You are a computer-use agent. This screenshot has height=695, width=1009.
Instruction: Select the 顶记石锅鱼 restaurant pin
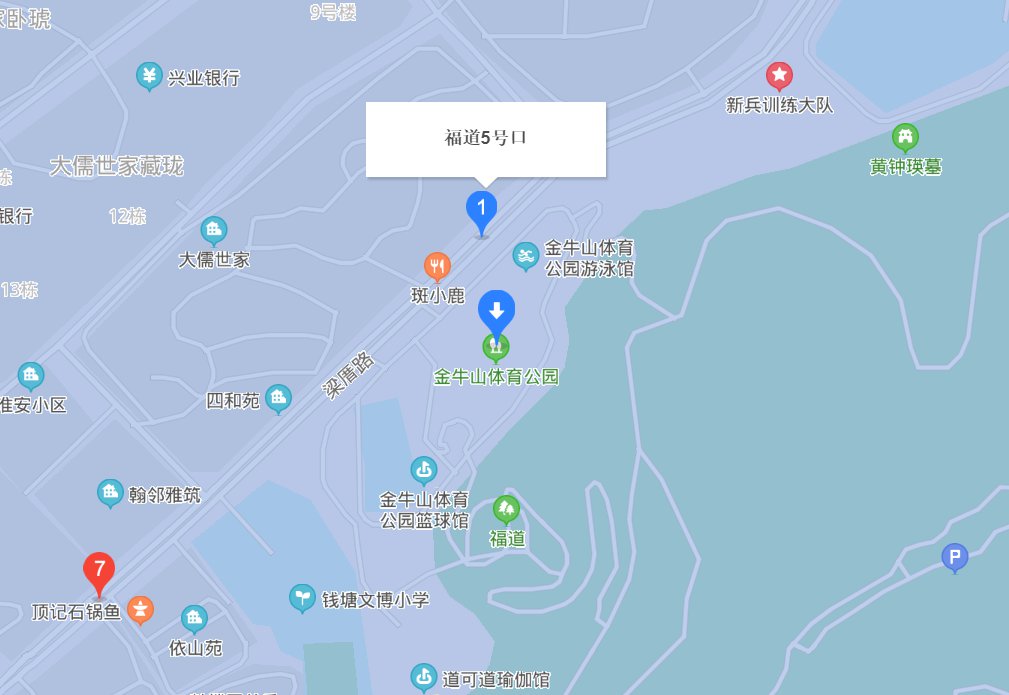click(x=141, y=607)
